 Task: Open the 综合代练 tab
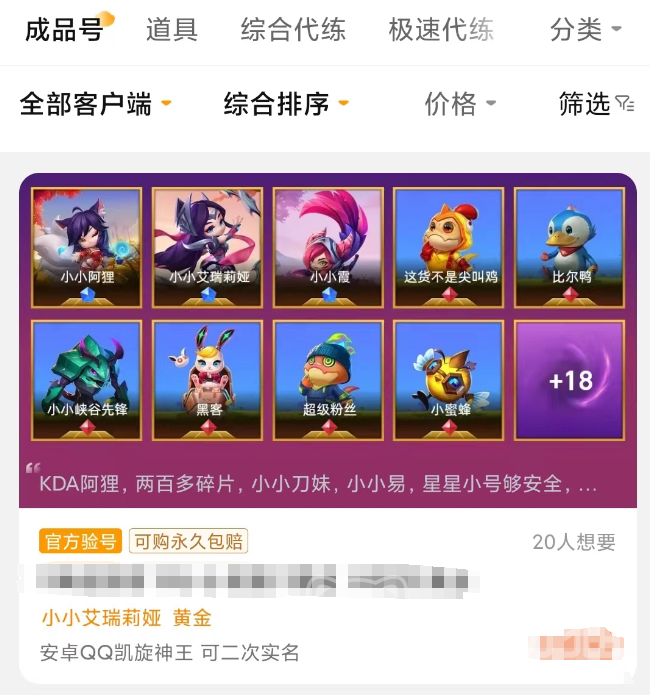point(293,30)
